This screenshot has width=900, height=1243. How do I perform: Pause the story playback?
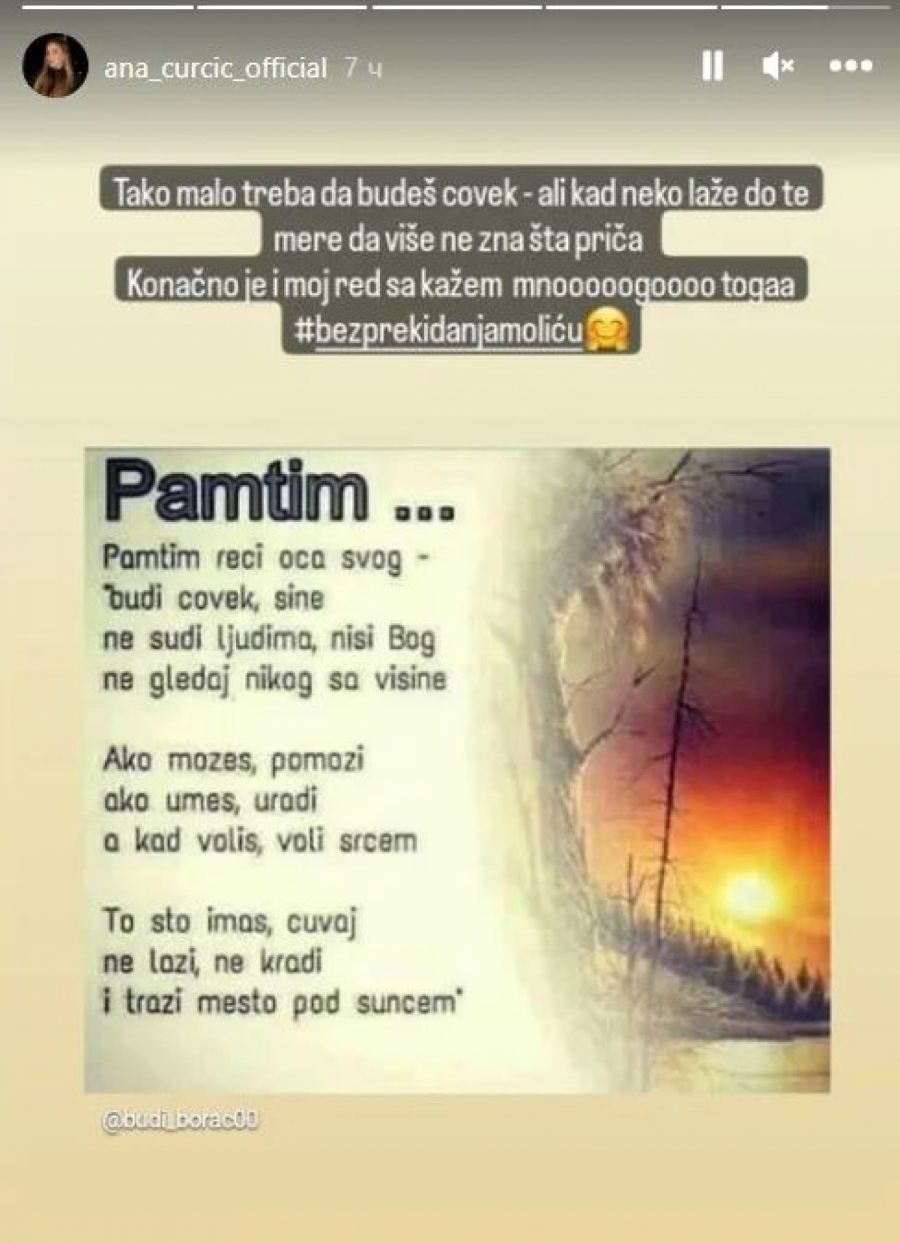coord(712,66)
